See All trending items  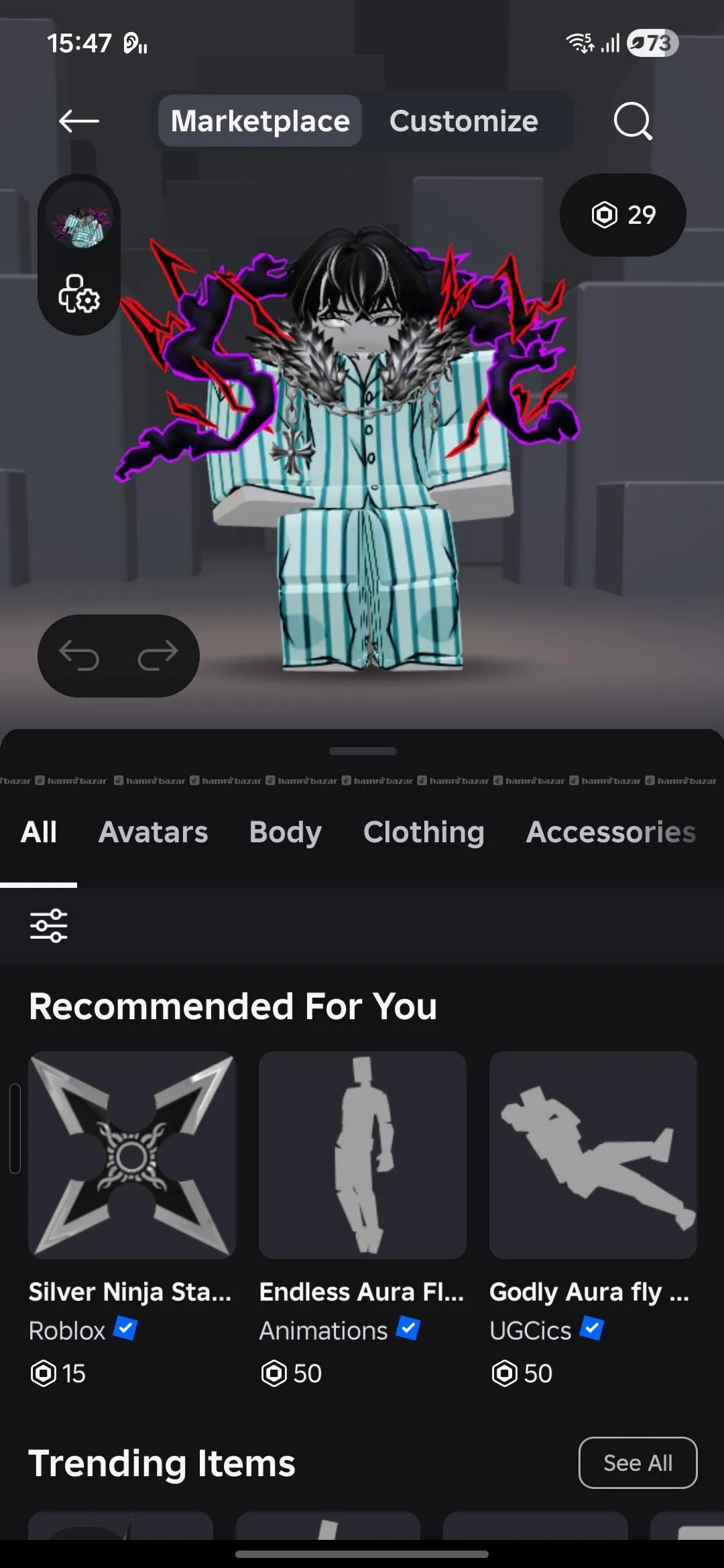pos(638,1463)
